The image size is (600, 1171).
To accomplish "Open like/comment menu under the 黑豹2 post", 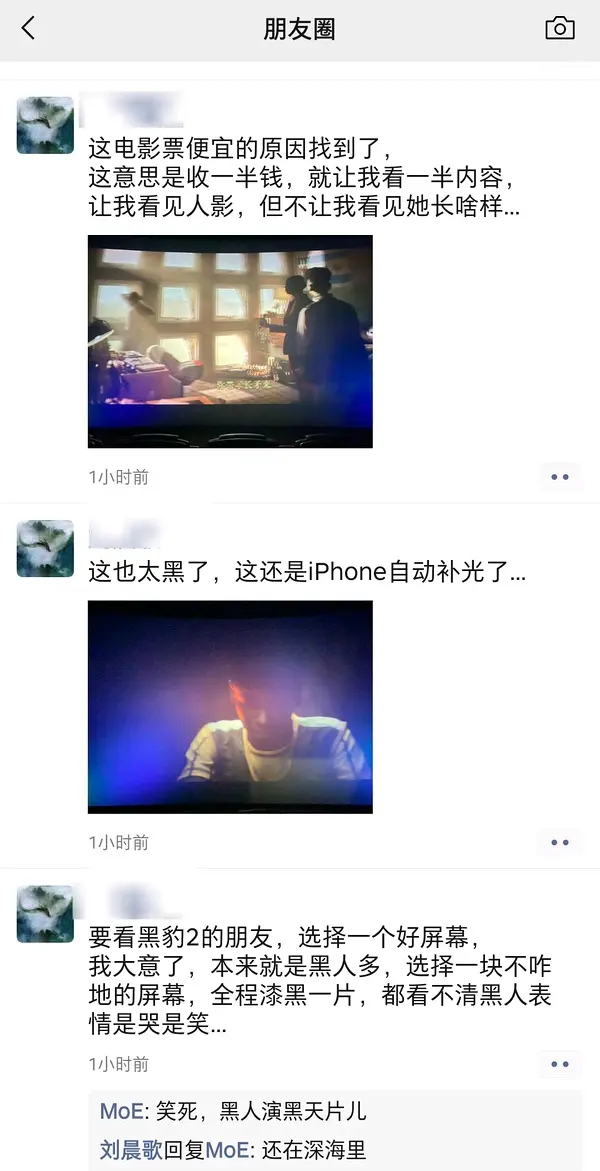I will (x=560, y=1064).
